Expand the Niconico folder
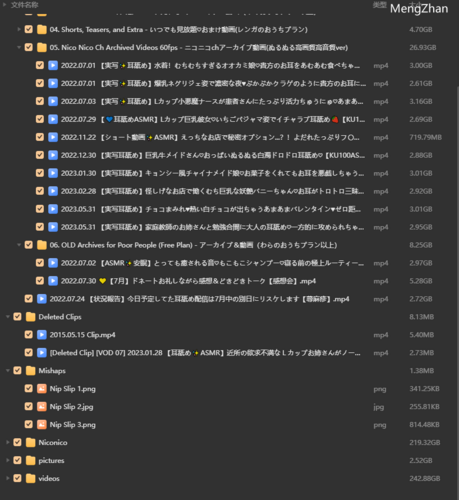Viewport: 459px width, 500px height. tap(7, 442)
